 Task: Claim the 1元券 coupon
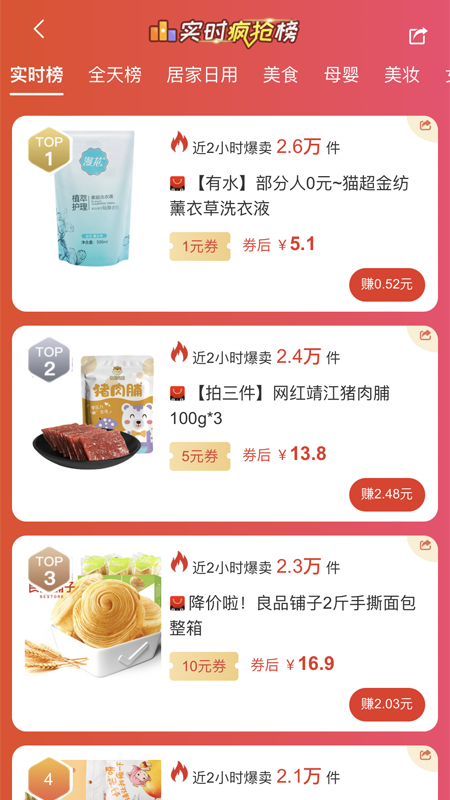(200, 246)
